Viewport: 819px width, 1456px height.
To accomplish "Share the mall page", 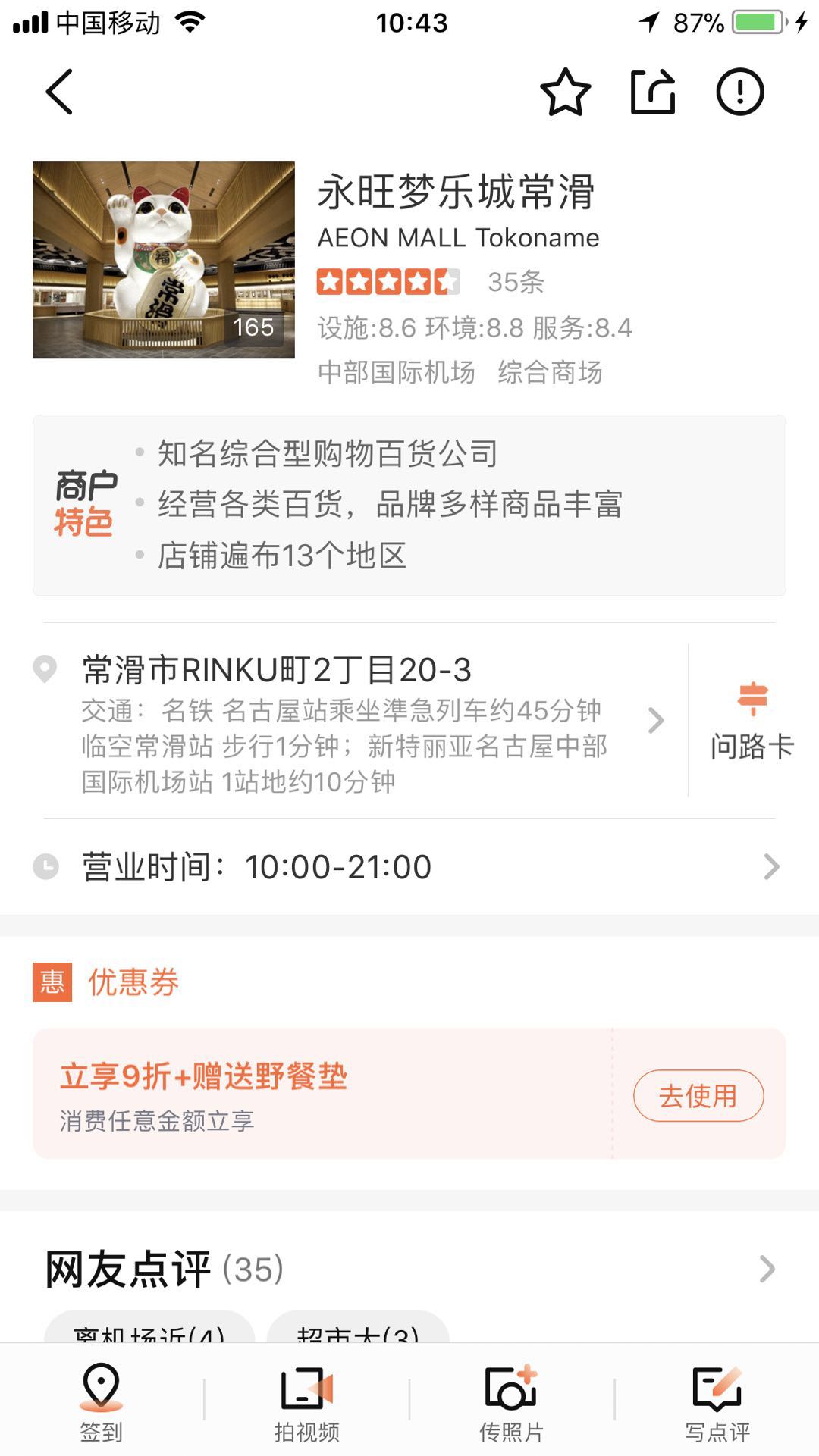I will click(x=654, y=92).
